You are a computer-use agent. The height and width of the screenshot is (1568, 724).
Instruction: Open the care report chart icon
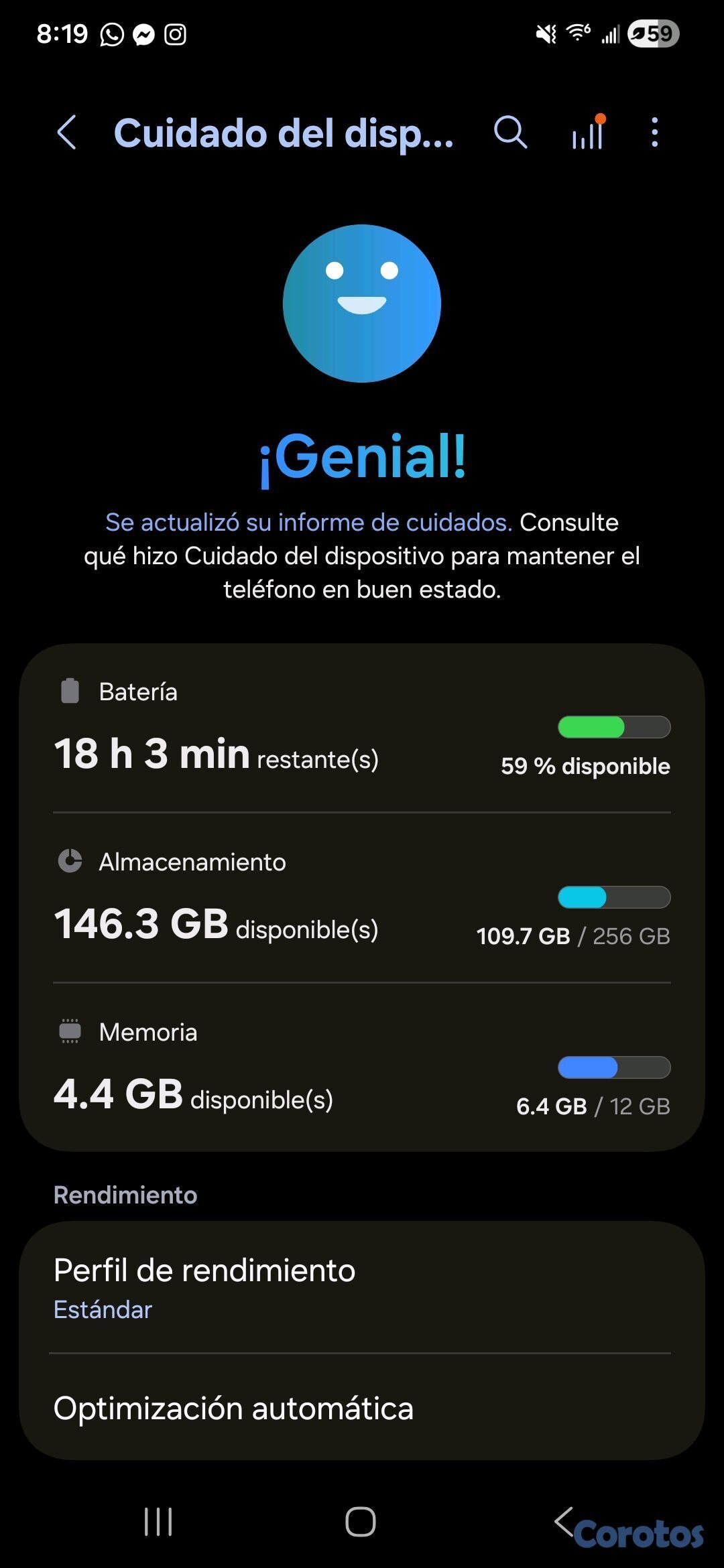coord(588,132)
